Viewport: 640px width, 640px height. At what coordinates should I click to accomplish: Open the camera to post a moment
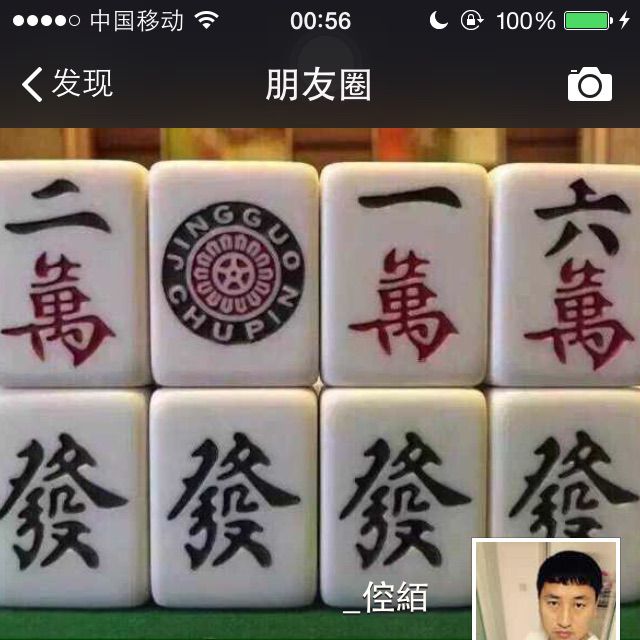pos(589,85)
